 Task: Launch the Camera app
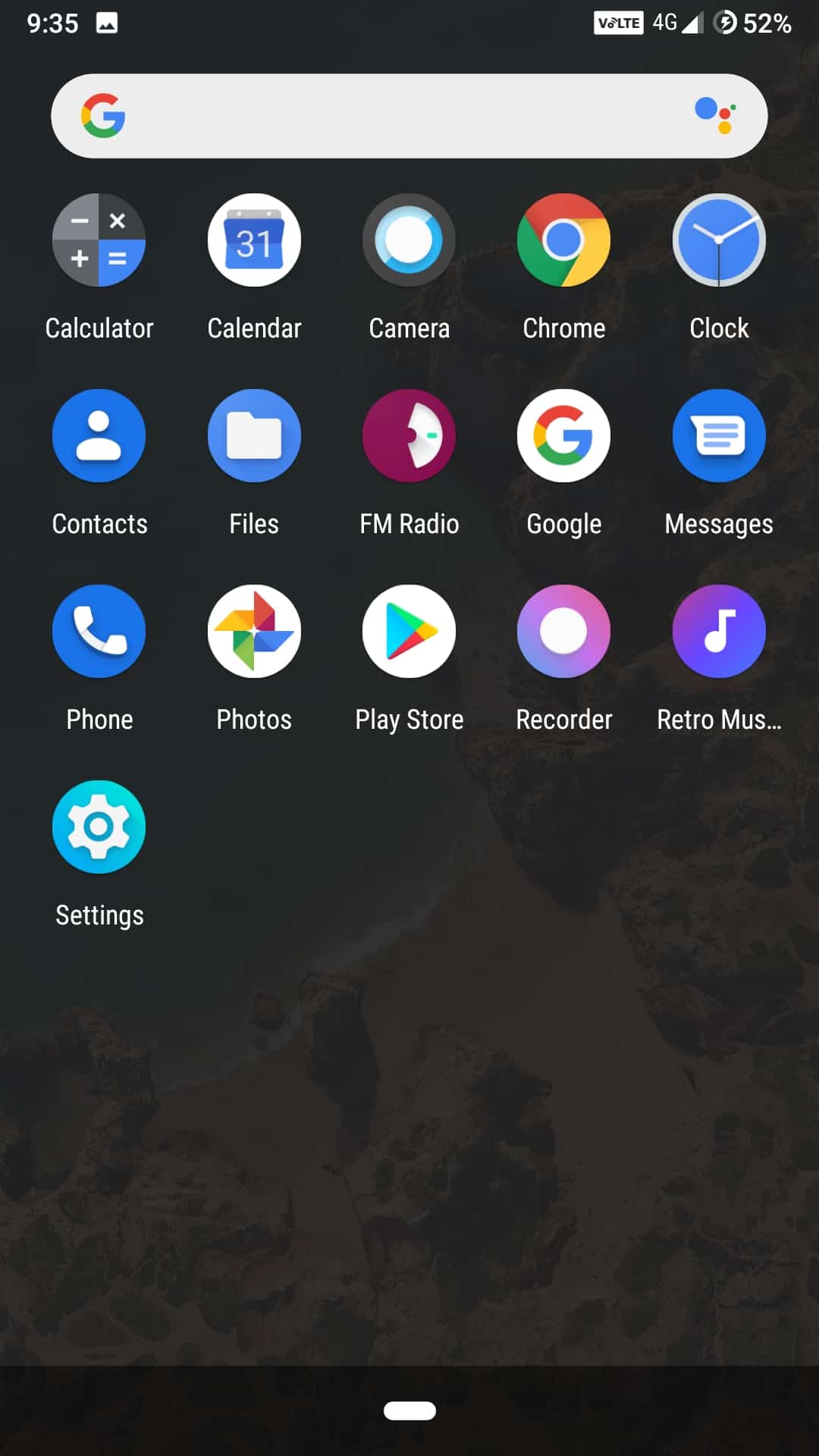(x=409, y=240)
